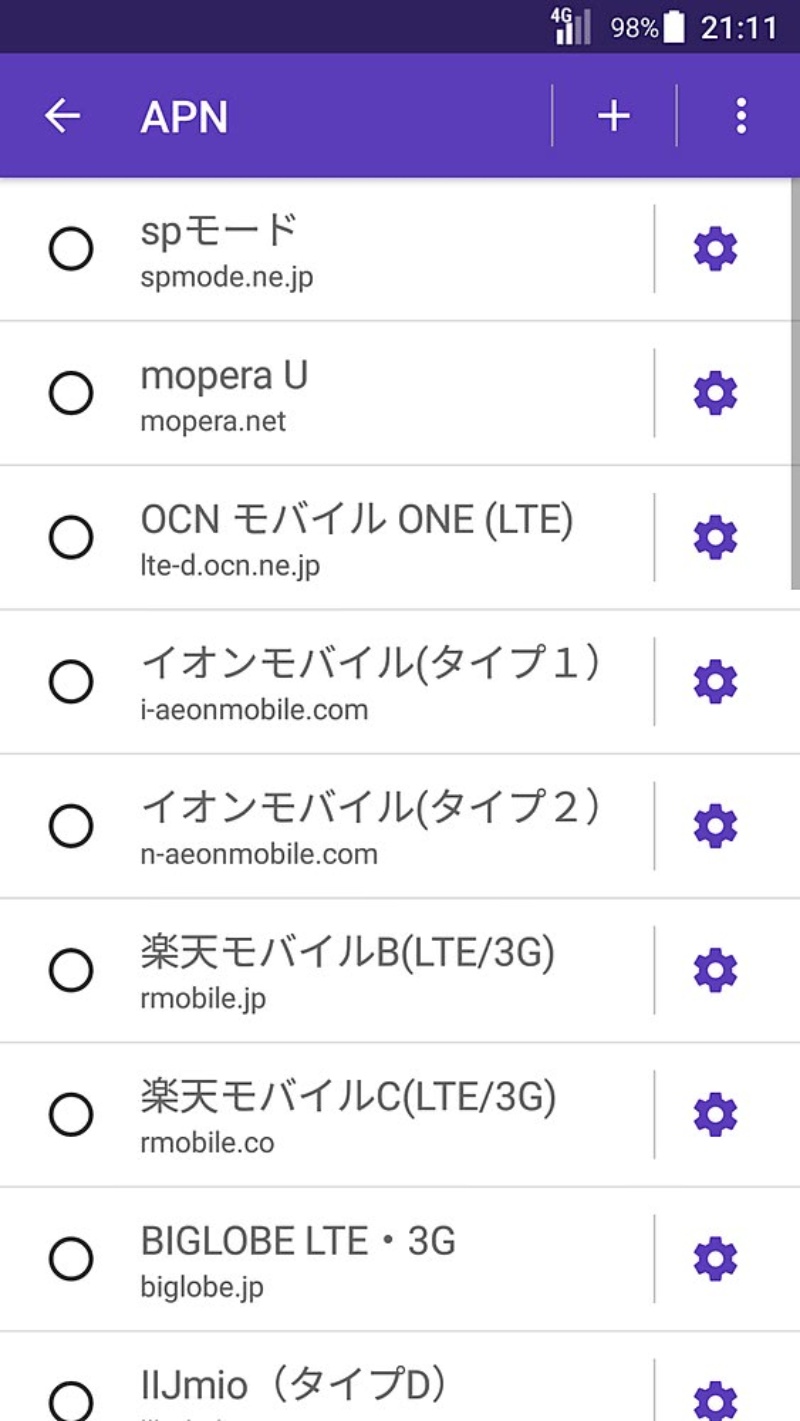Open gear for イオンモバイル(タイプ1)
Viewport: 800px width, 1421px height.
tap(715, 682)
